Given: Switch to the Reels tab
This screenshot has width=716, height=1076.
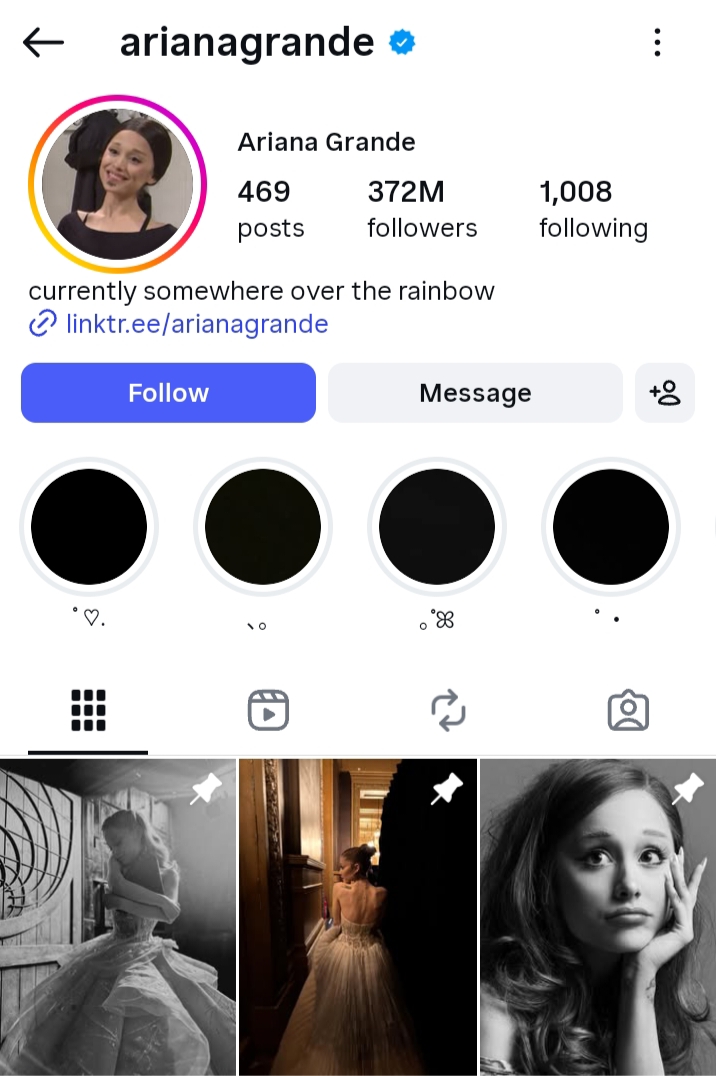Looking at the screenshot, I should tap(268, 711).
